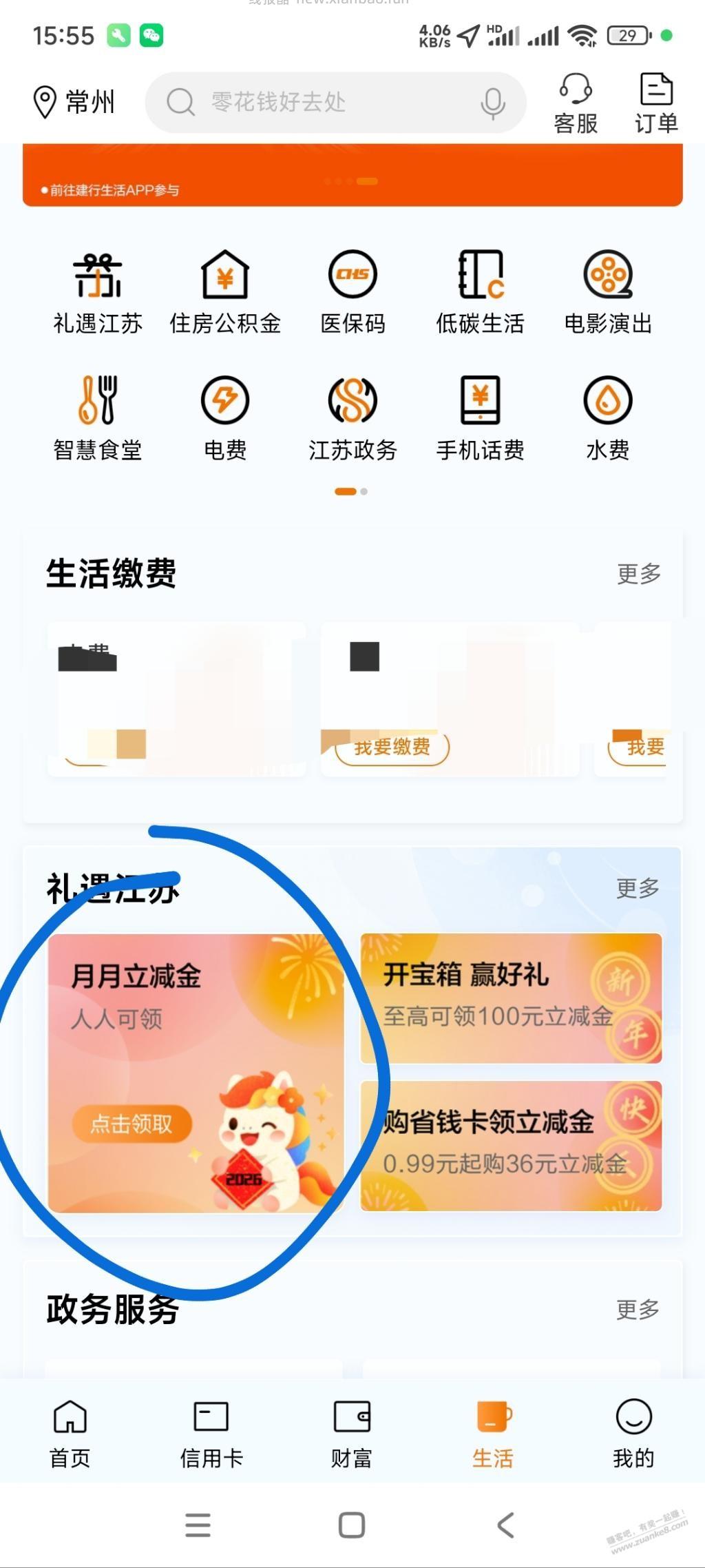Open 更多 next to 生活缴费
The width and height of the screenshot is (705, 1568).
click(x=640, y=572)
